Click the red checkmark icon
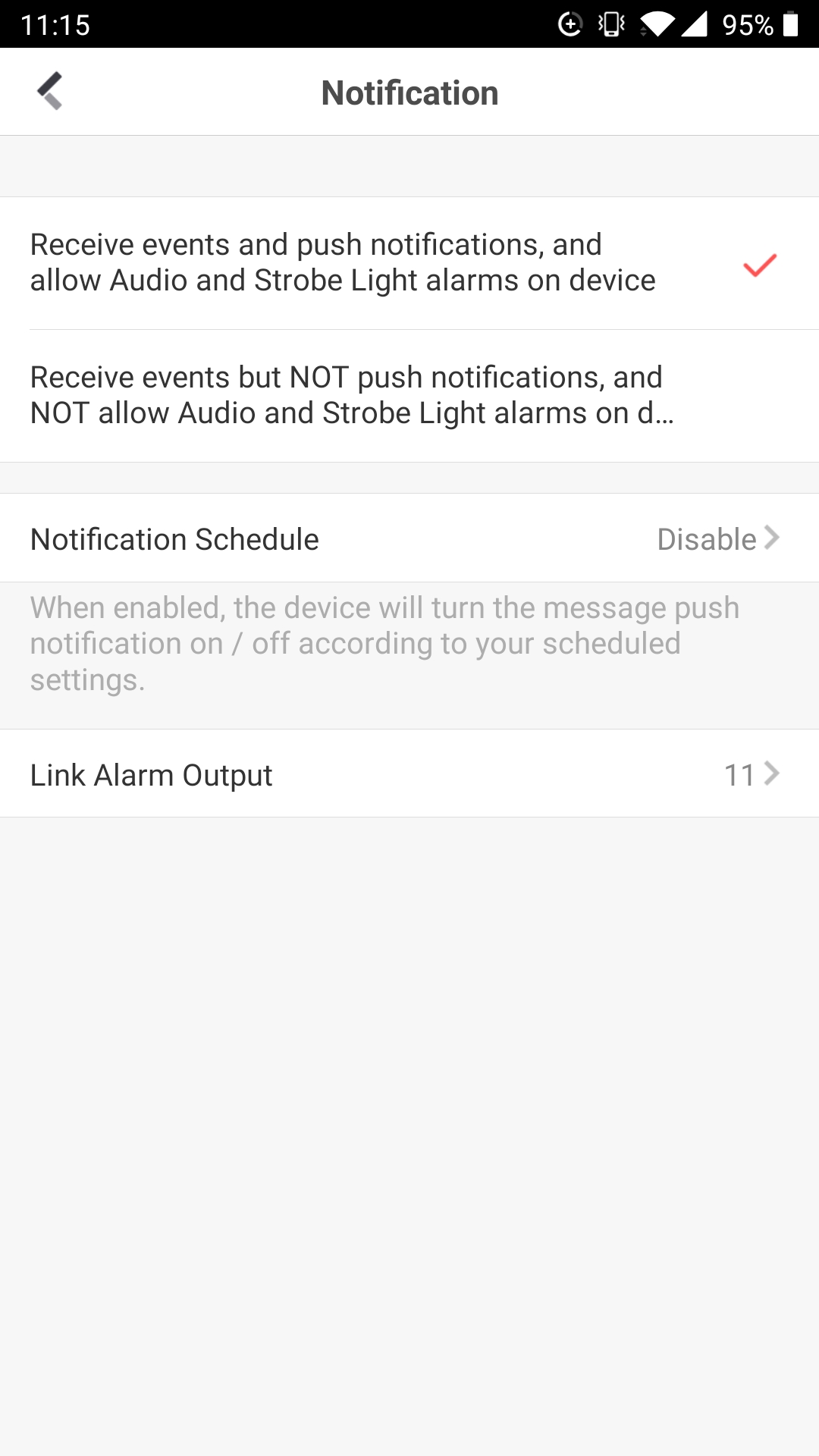Screen dimensions: 819x1456 [x=758, y=267]
